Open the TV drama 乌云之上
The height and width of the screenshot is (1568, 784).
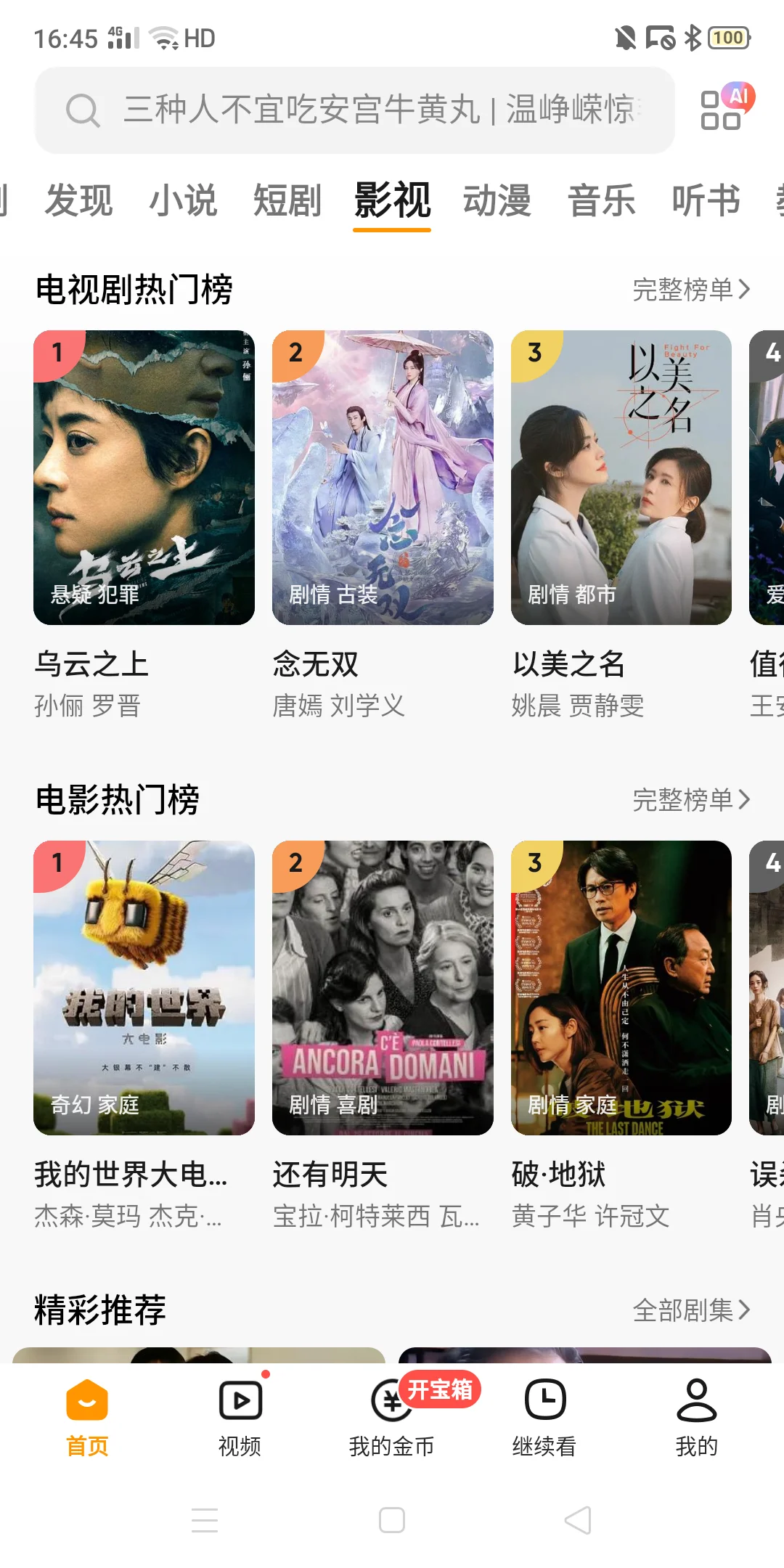click(144, 478)
